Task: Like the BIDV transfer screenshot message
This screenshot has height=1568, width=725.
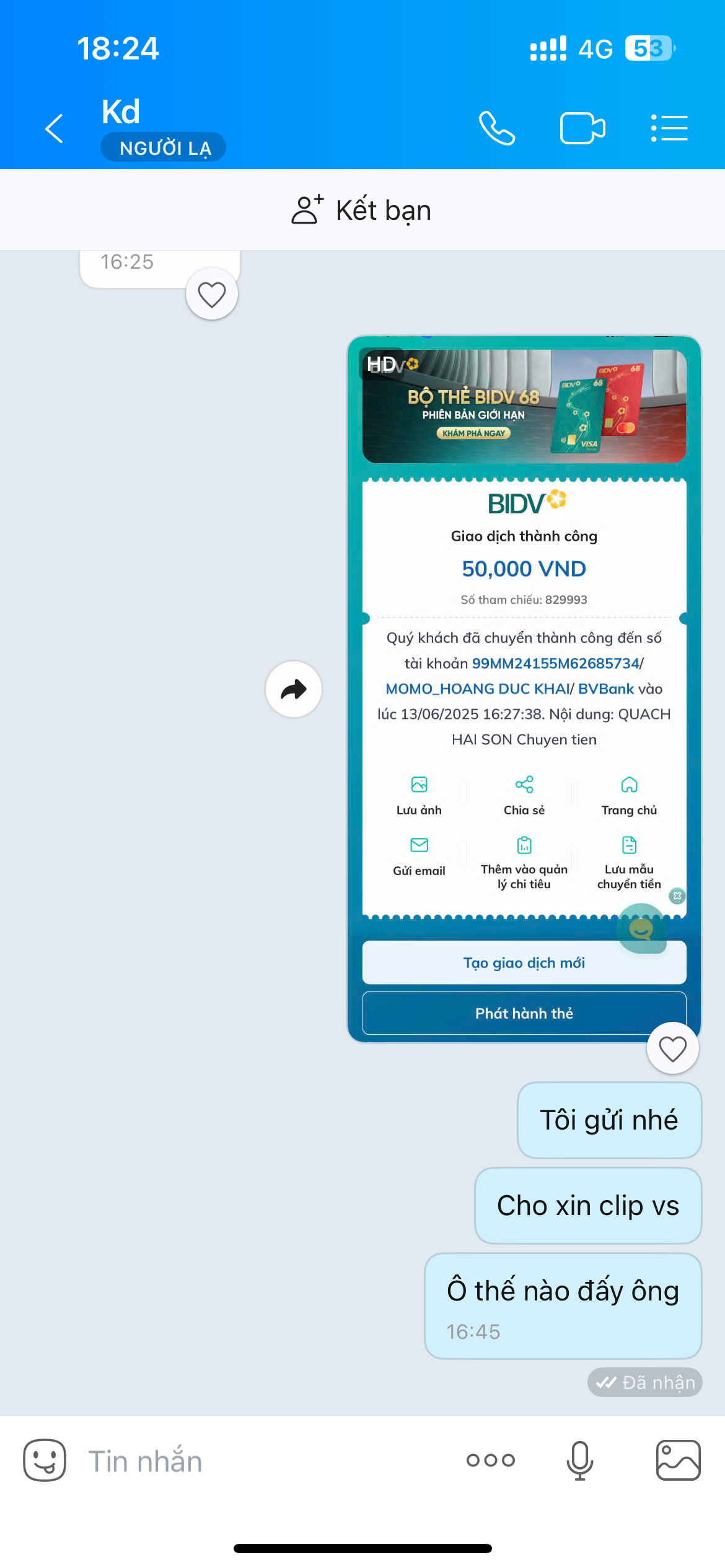Action: coord(672,1048)
